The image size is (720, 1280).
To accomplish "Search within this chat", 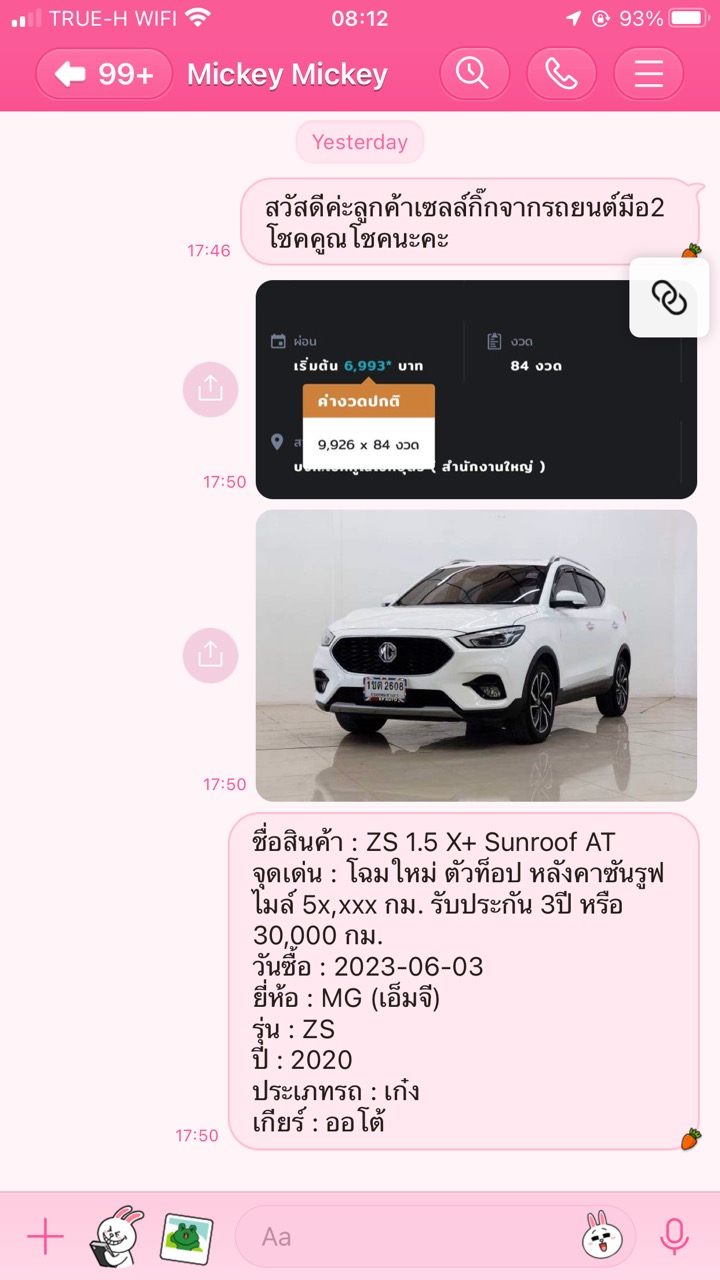I will [x=474, y=74].
